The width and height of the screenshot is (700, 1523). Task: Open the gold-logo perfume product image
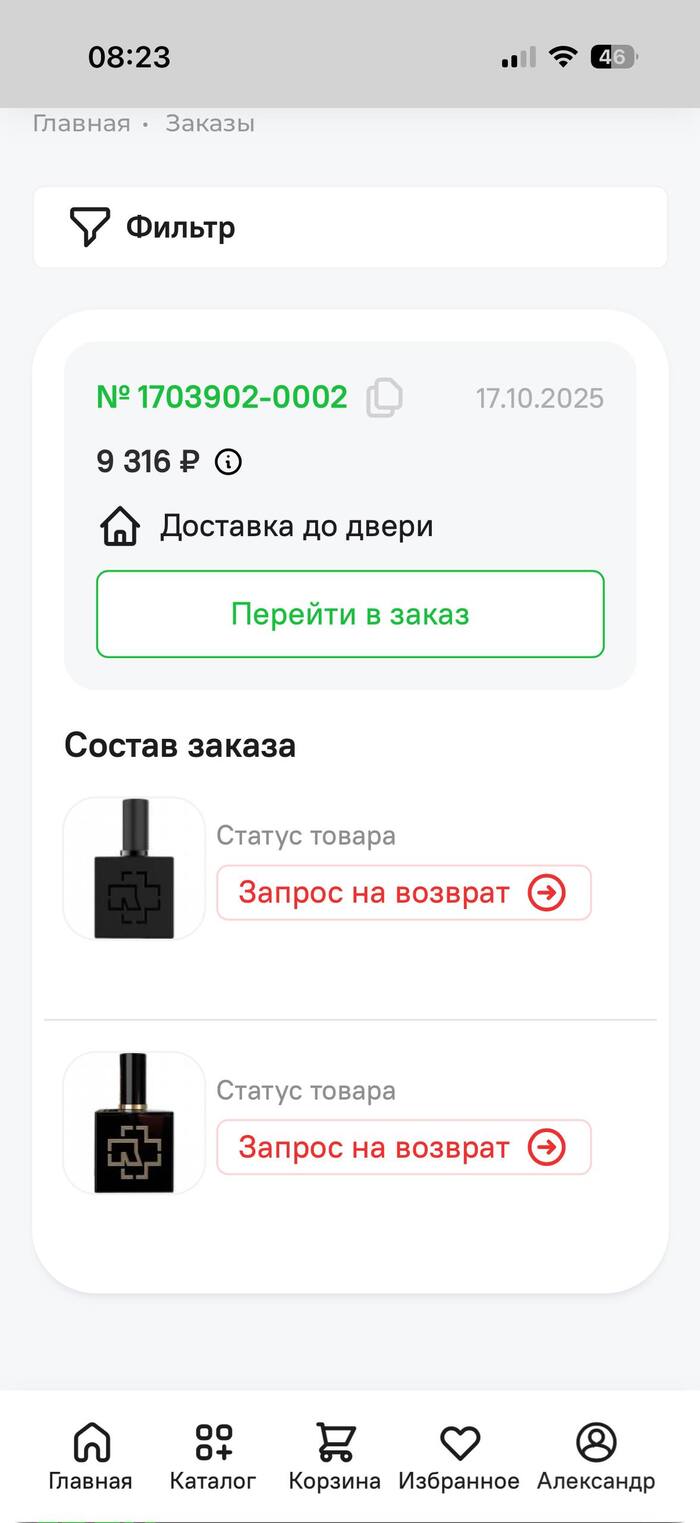[x=134, y=1122]
